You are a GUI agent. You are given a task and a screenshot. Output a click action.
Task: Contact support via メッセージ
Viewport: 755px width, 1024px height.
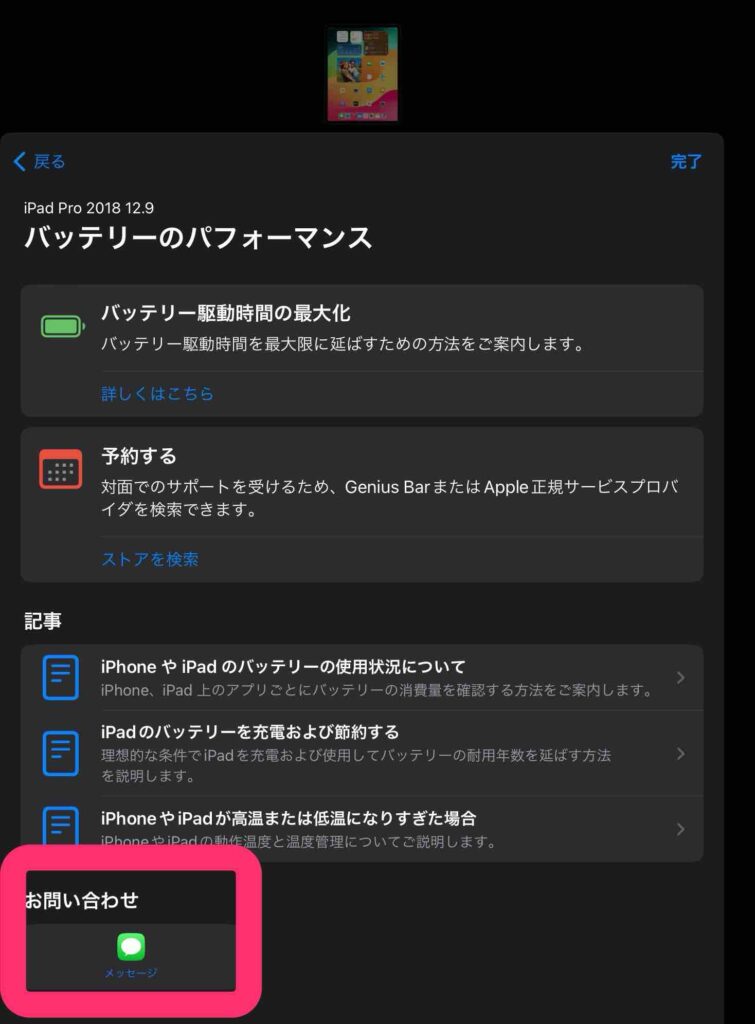tap(131, 955)
